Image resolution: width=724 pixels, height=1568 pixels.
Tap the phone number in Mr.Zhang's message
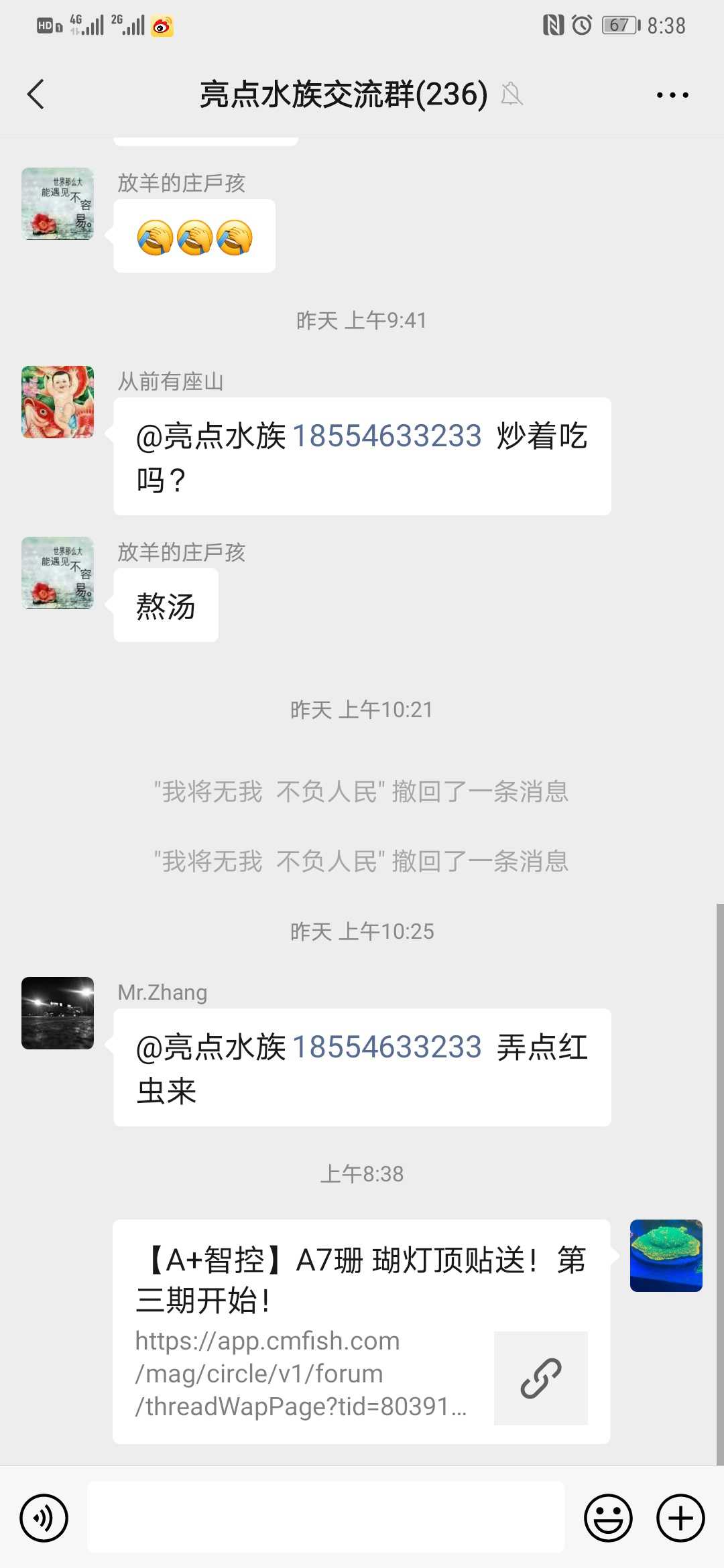[387, 1047]
